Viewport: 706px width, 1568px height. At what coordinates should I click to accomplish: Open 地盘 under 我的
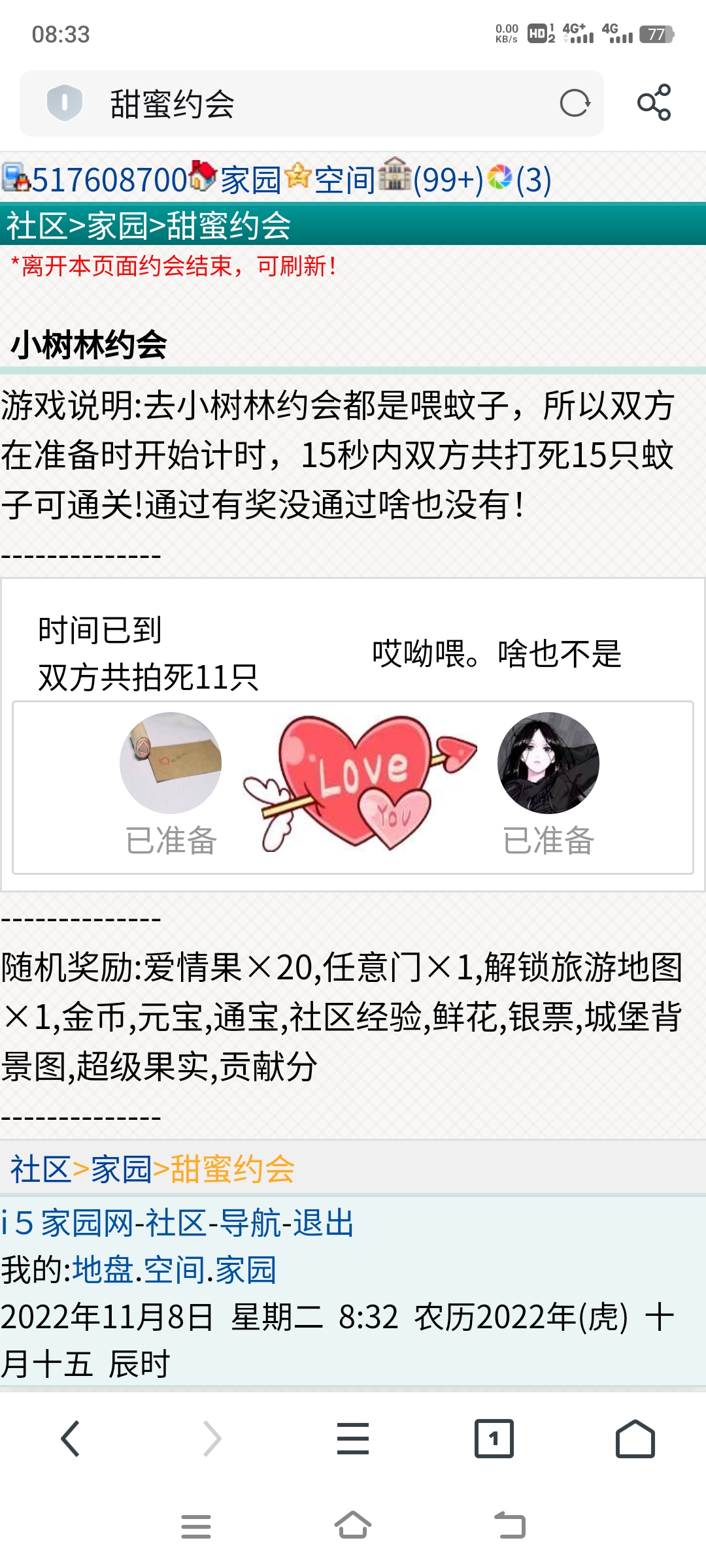click(x=103, y=1270)
